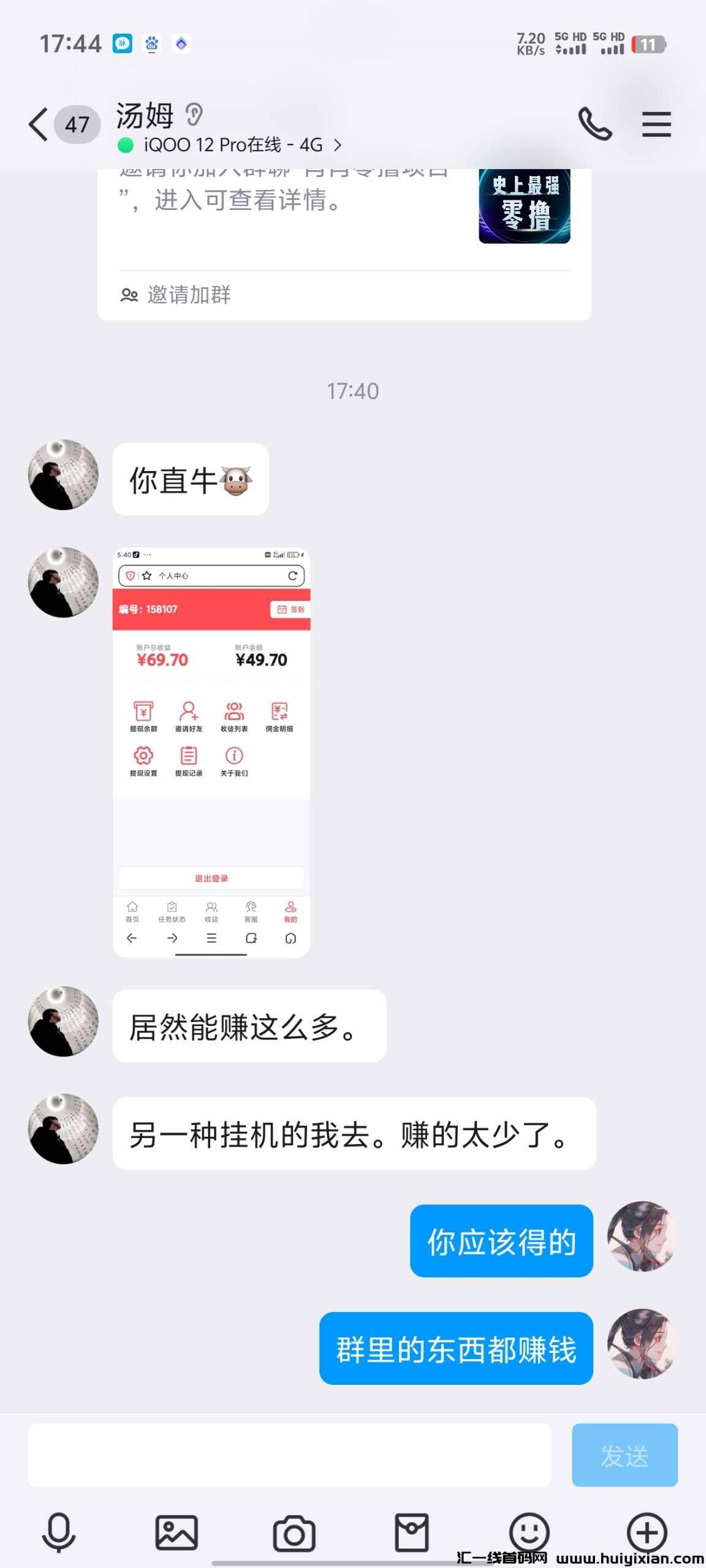Tap the message input field
706x1568 pixels.
tap(289, 1455)
